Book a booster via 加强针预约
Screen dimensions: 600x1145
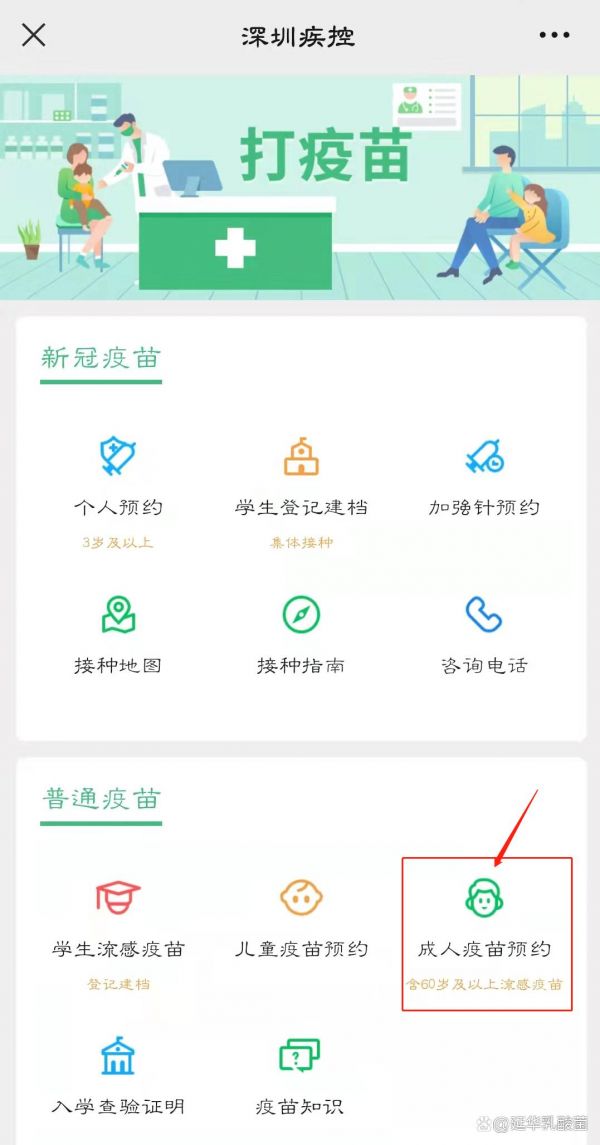485,478
